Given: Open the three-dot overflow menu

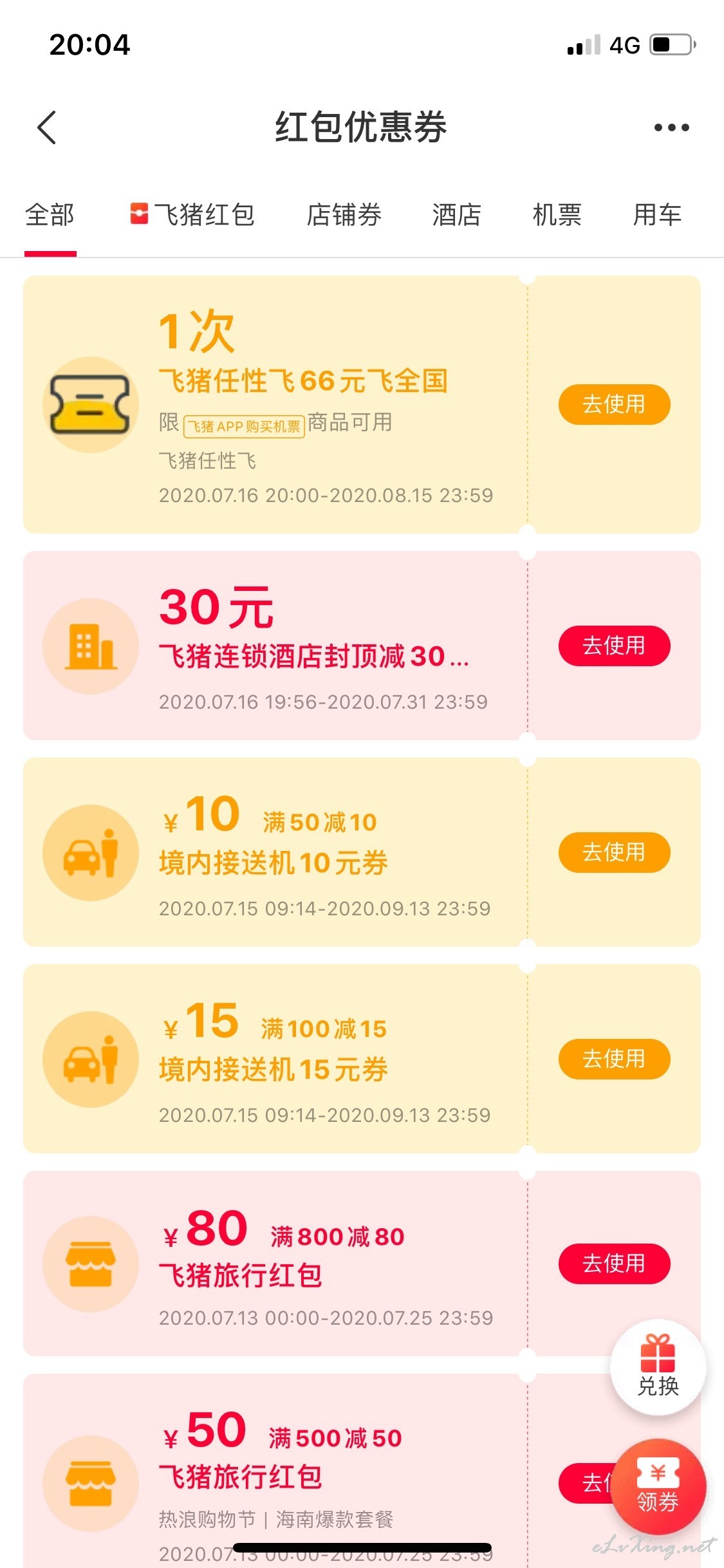Looking at the screenshot, I should pyautogui.click(x=671, y=127).
